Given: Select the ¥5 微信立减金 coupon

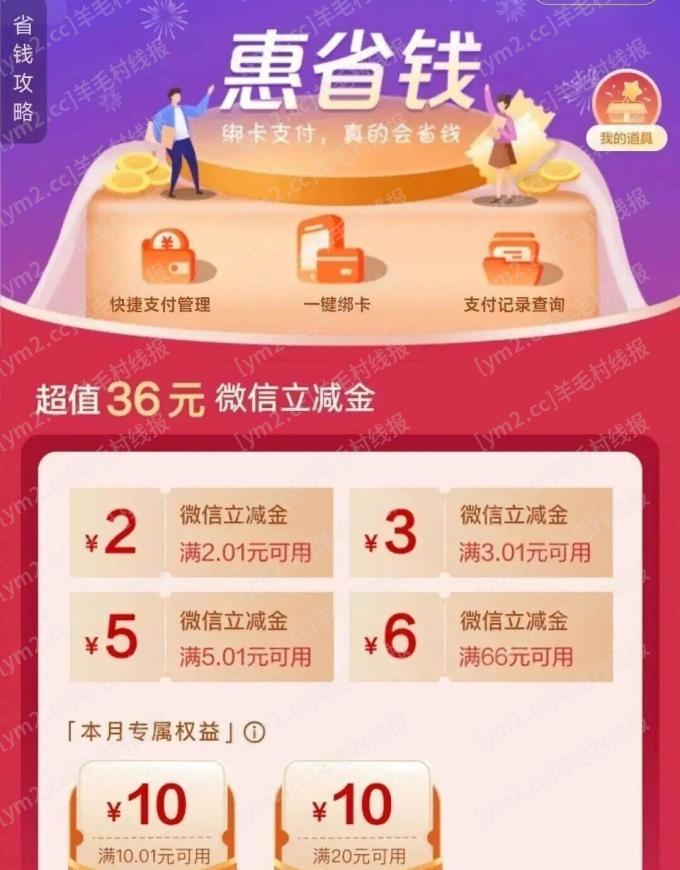Looking at the screenshot, I should (201, 637).
